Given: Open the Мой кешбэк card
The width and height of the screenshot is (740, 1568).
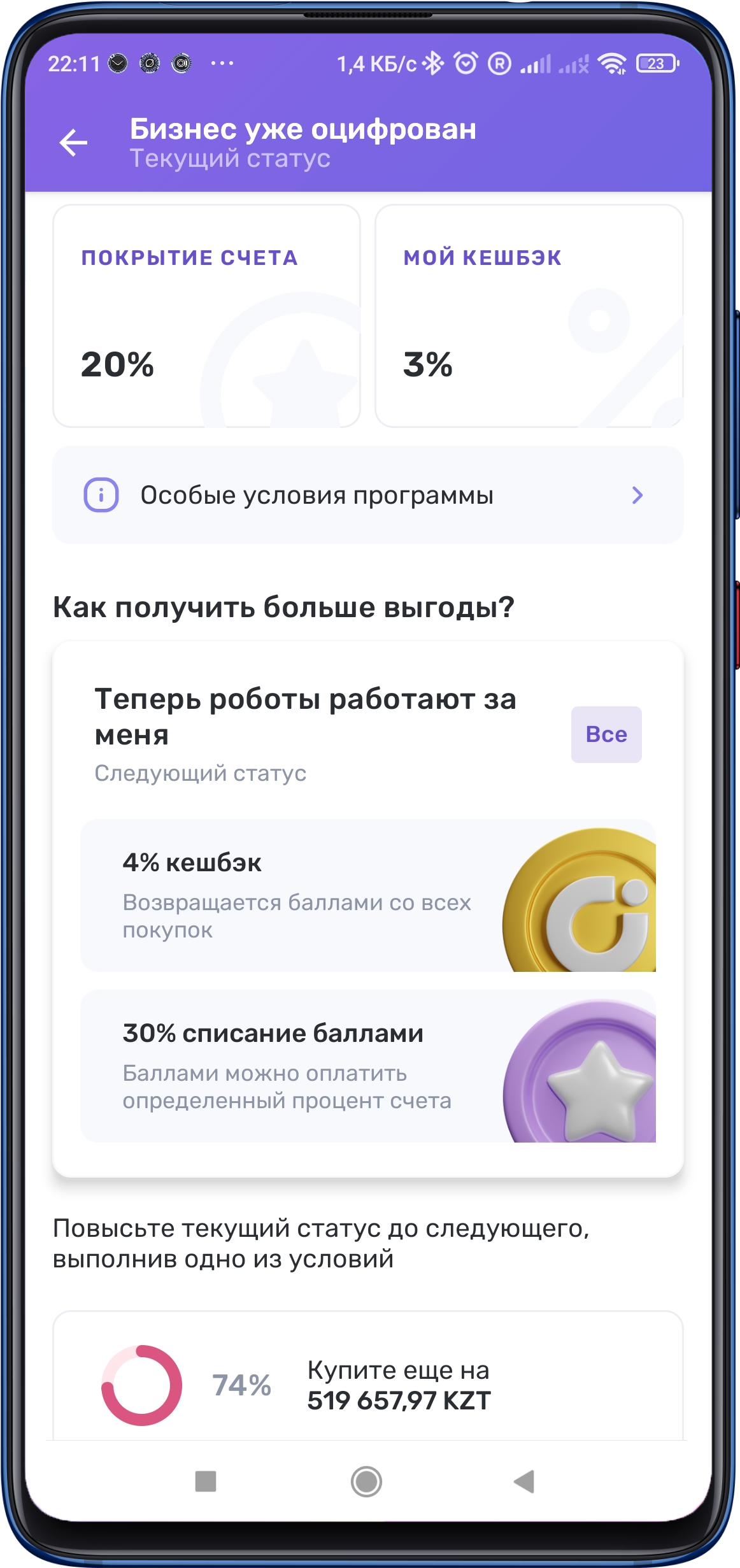Looking at the screenshot, I should (x=530, y=315).
